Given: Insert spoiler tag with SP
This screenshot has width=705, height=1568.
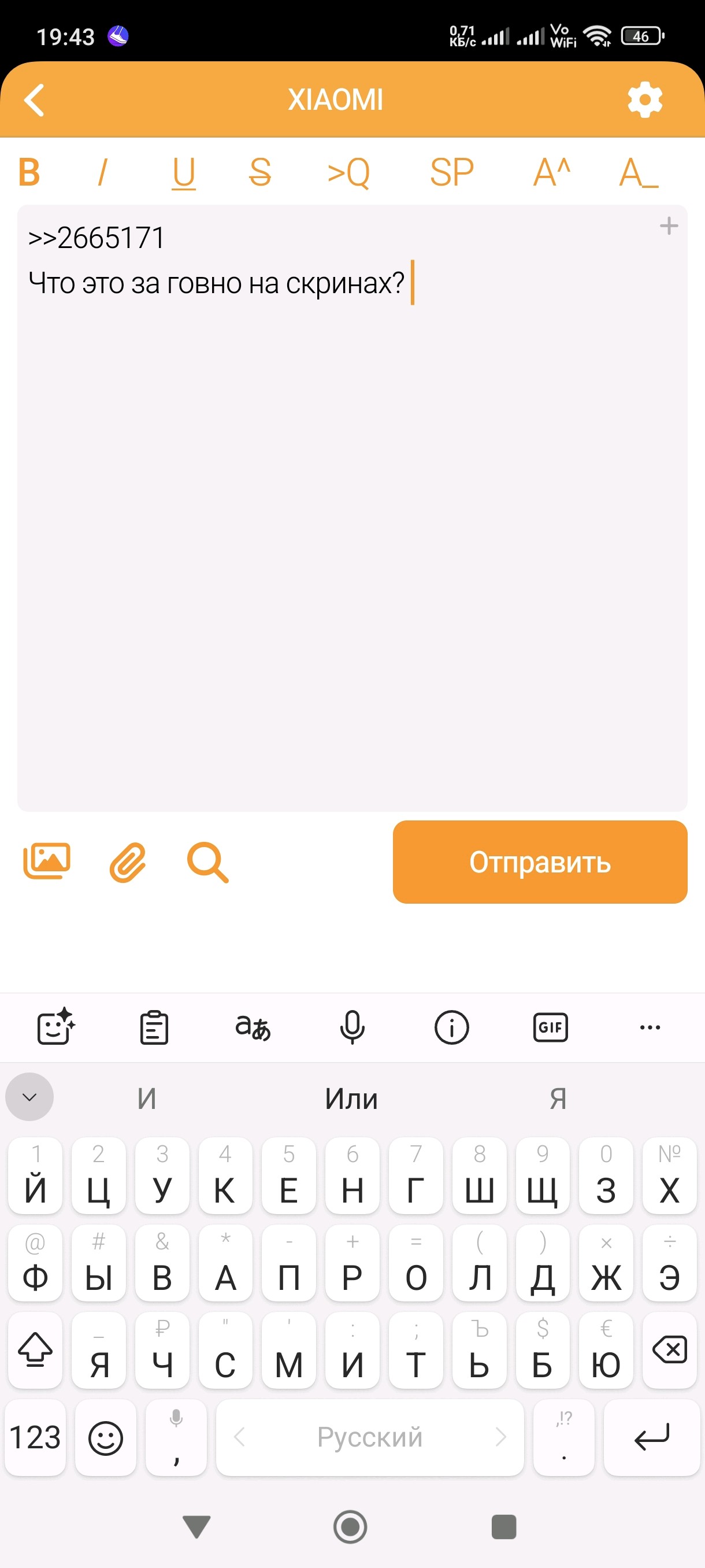Looking at the screenshot, I should point(451,172).
